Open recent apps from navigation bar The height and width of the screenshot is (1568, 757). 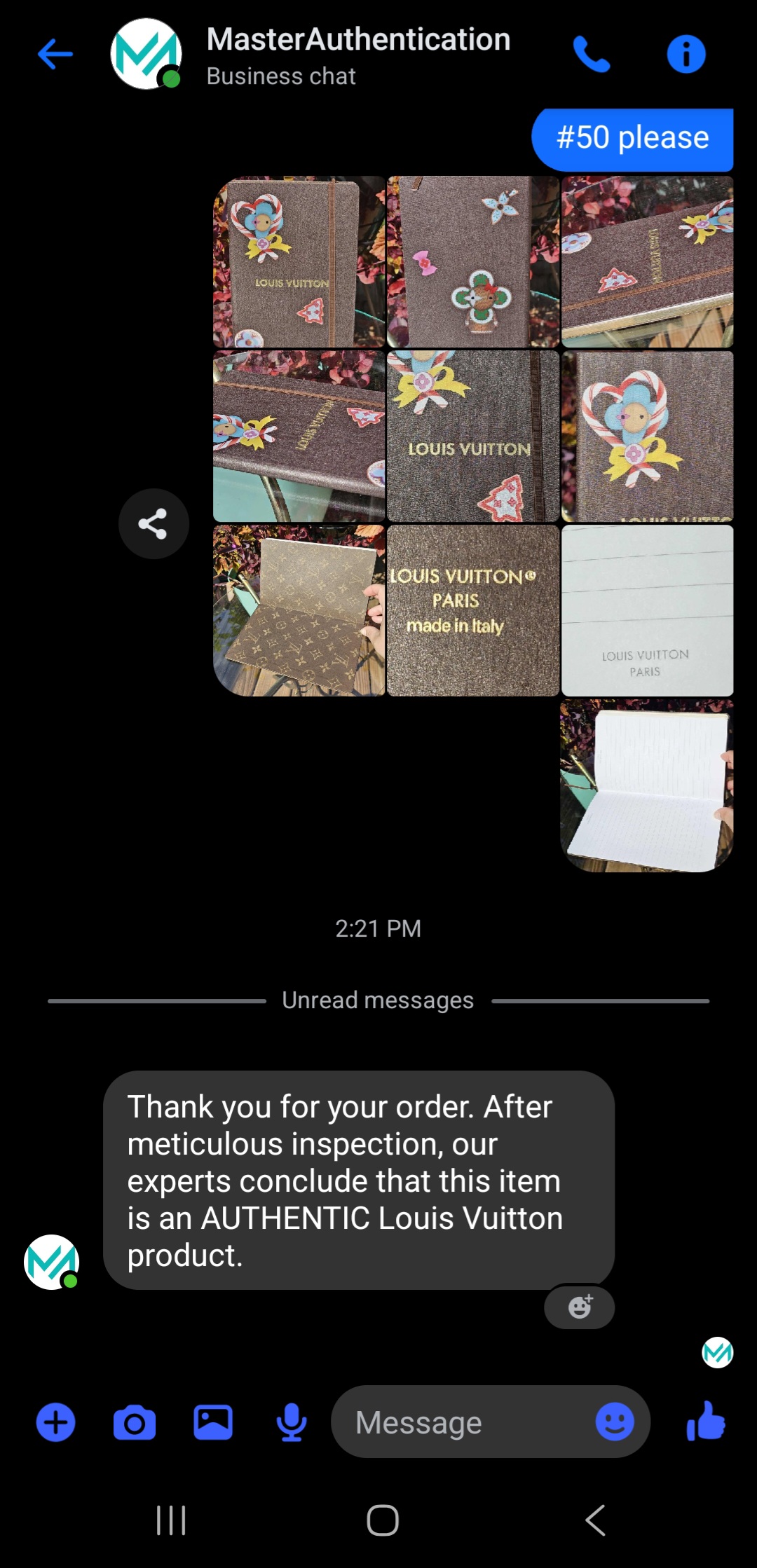171,1520
